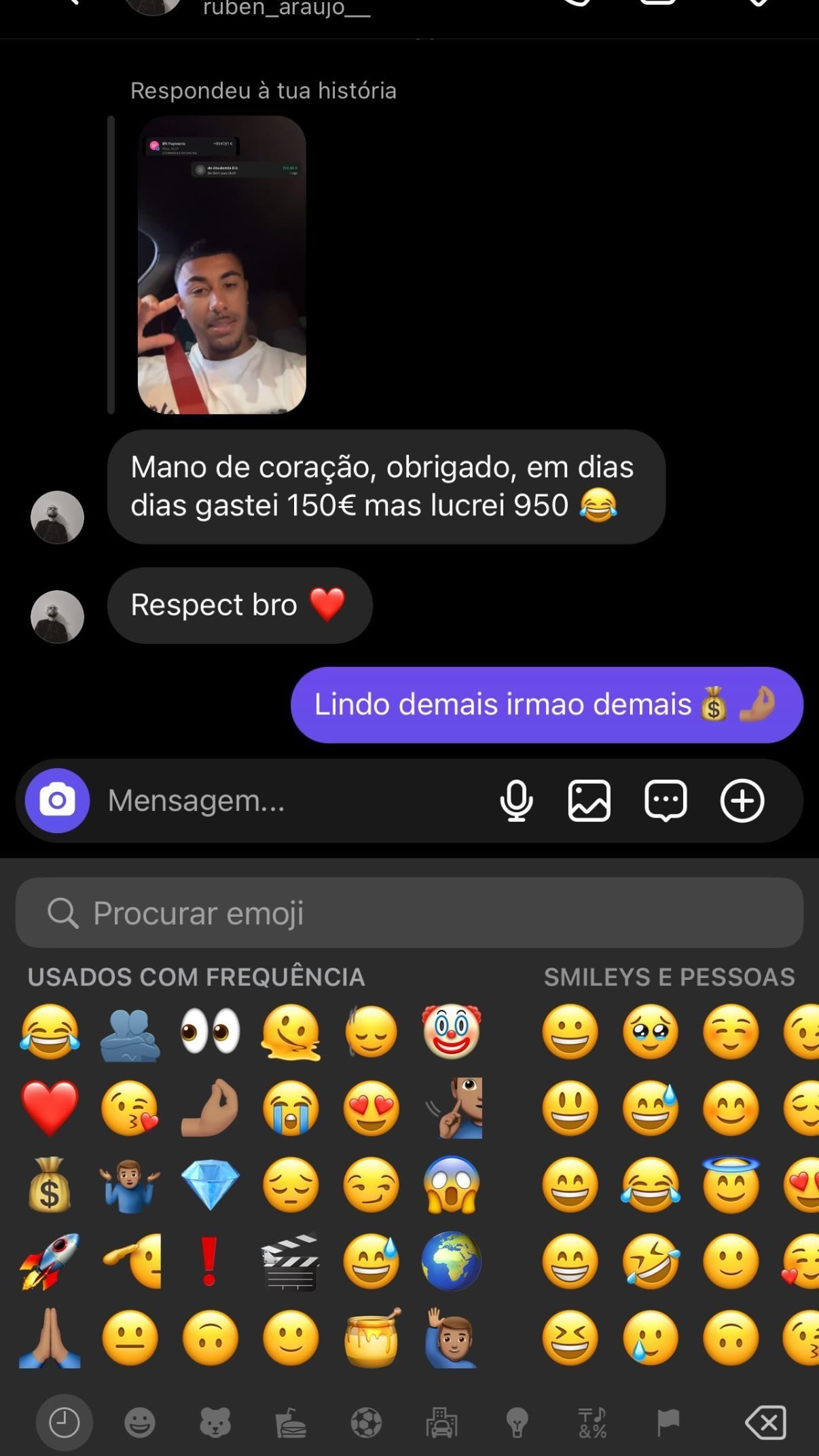This screenshot has height=1456, width=819.
Task: Record a voice message with the microphone
Action: (516, 801)
